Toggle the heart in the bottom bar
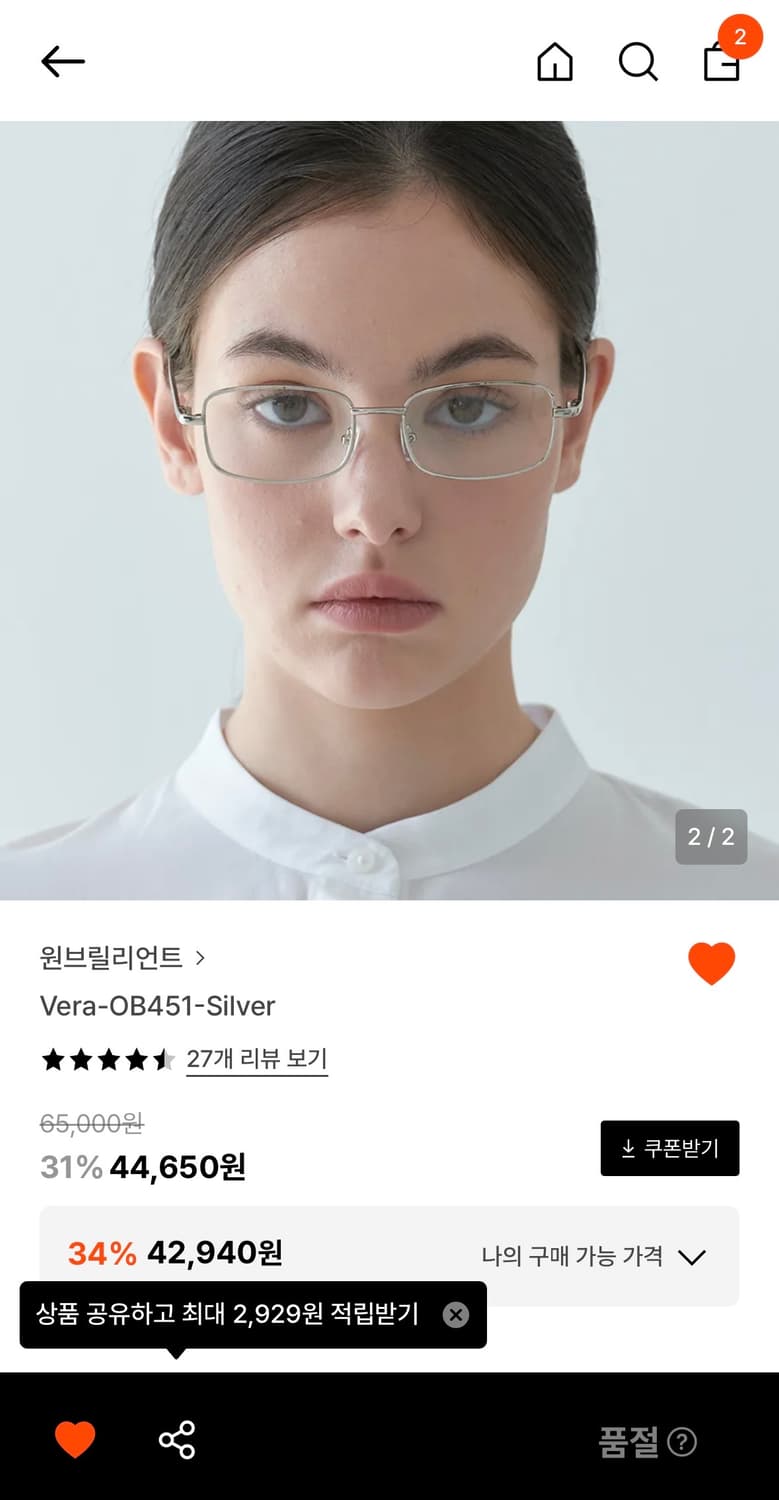This screenshot has height=1500, width=779. pos(75,1440)
